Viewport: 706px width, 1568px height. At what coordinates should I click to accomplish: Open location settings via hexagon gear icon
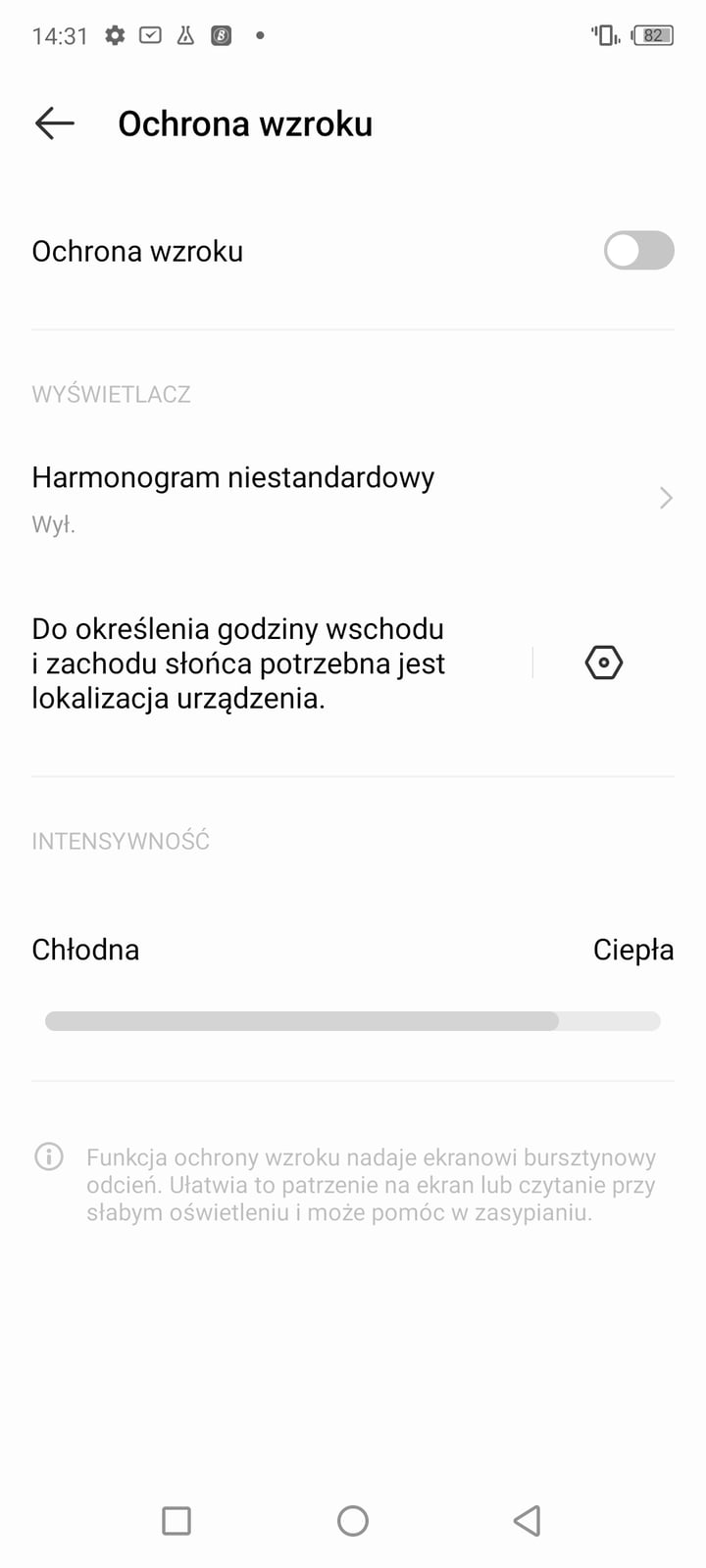[603, 663]
